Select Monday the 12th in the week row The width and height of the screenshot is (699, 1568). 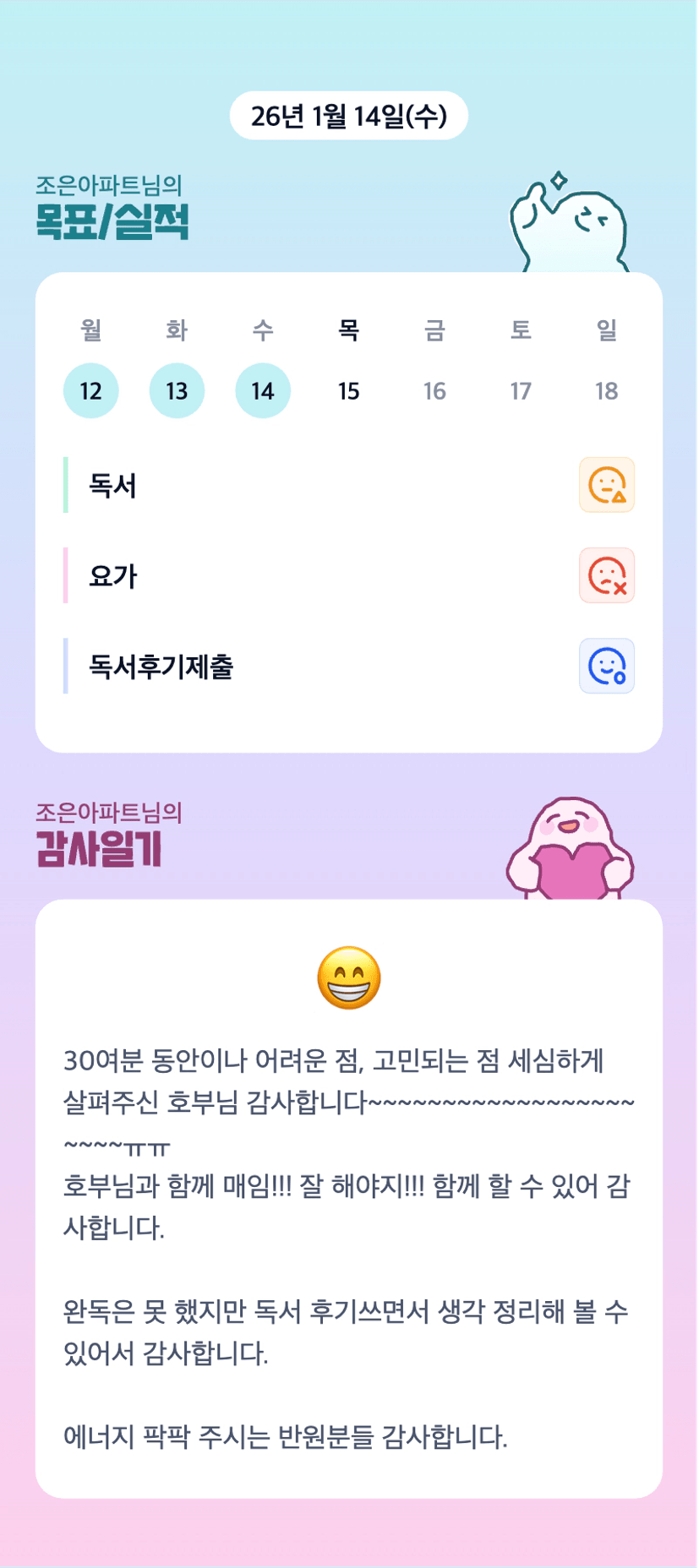[x=90, y=390]
